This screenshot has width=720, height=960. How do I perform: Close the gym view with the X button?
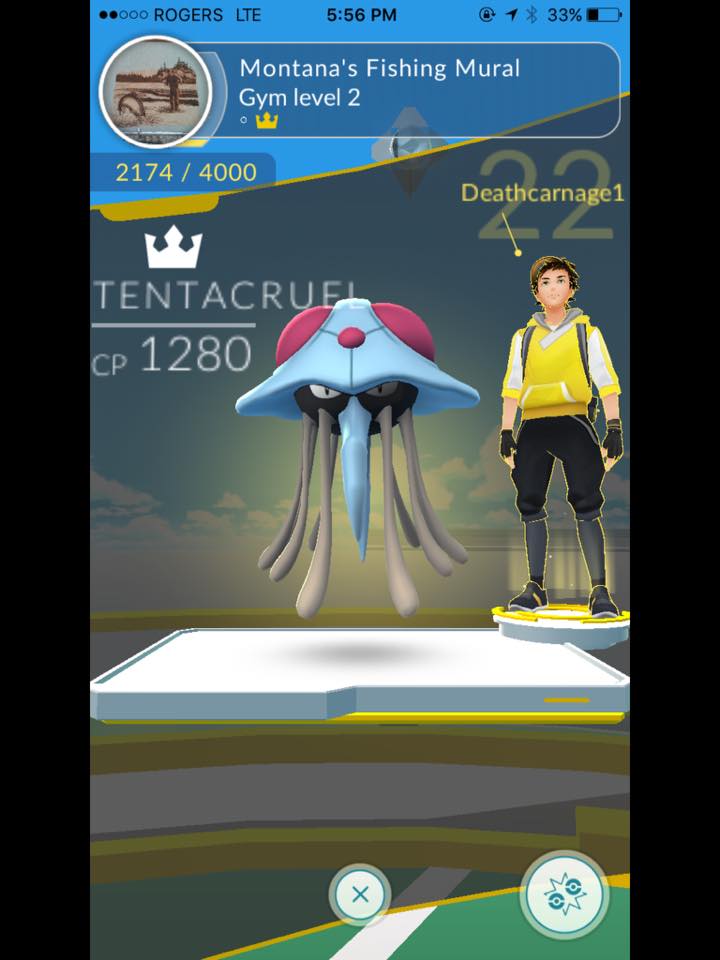click(360, 894)
